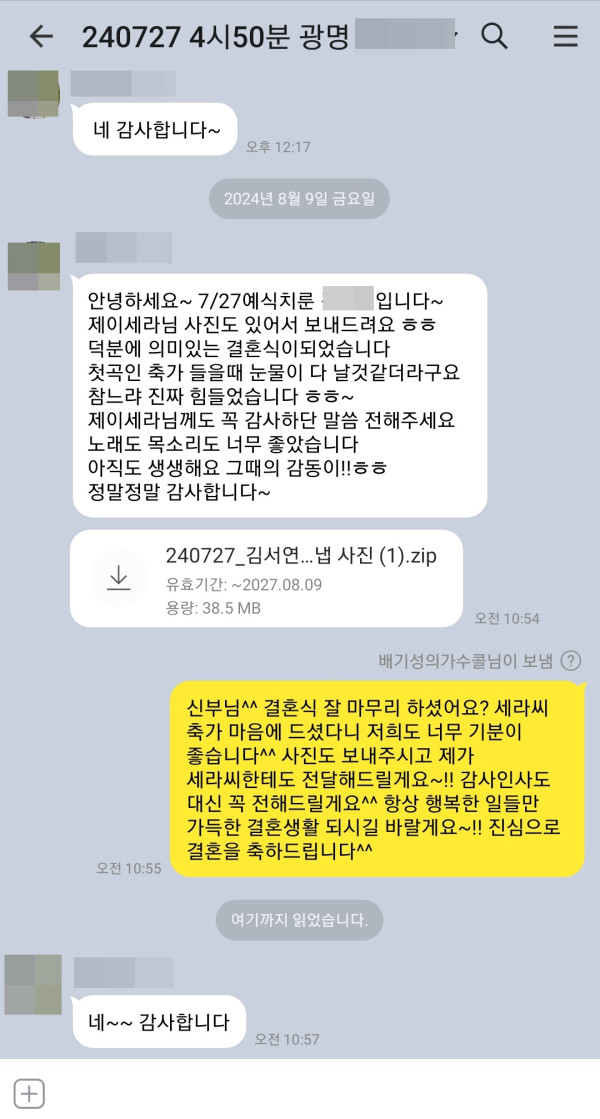
Task: Open the plus attachment menu
Action: click(29, 1094)
